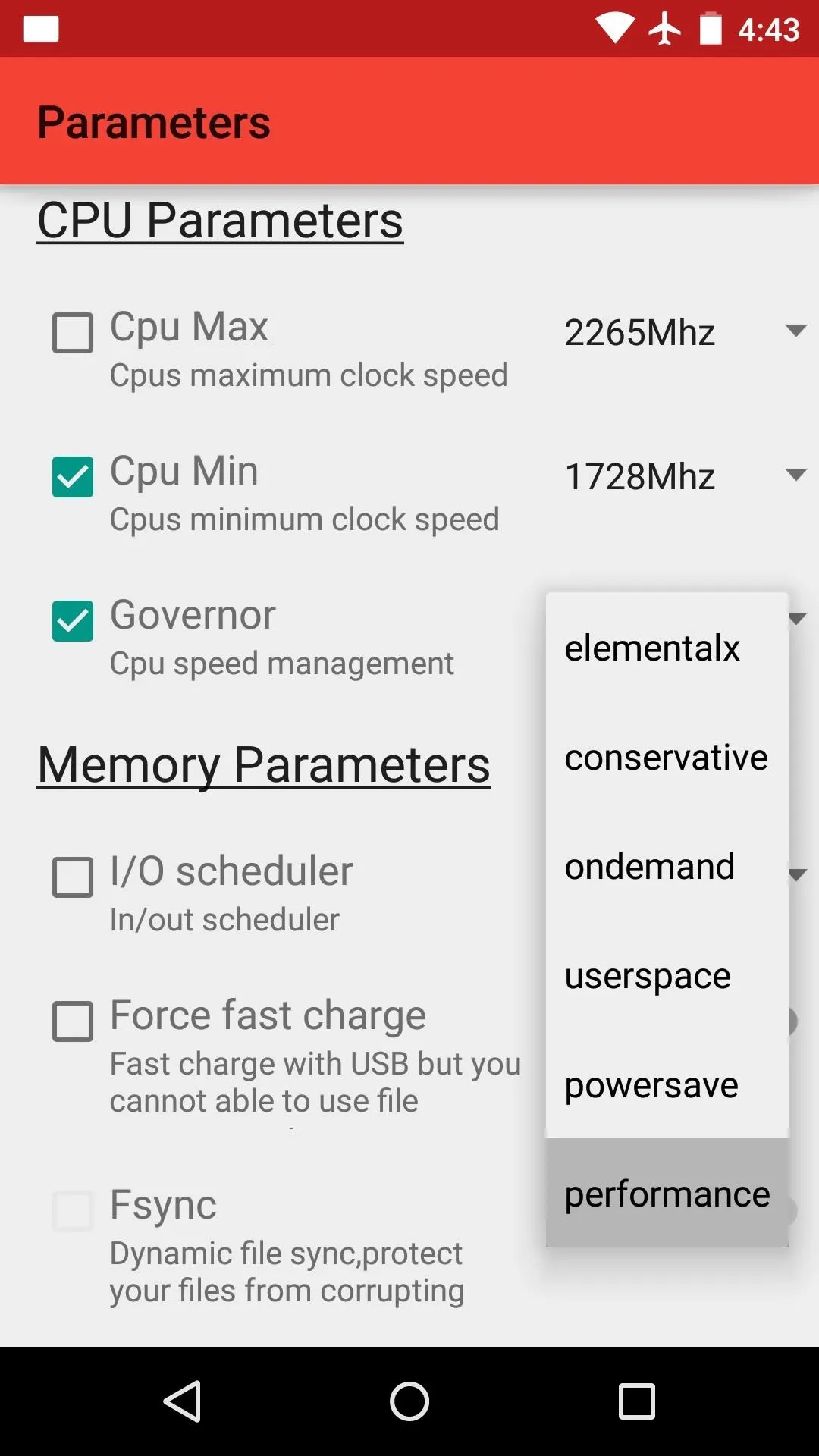Go back with the system back button
Image resolution: width=819 pixels, height=1456 pixels.
tap(182, 1401)
